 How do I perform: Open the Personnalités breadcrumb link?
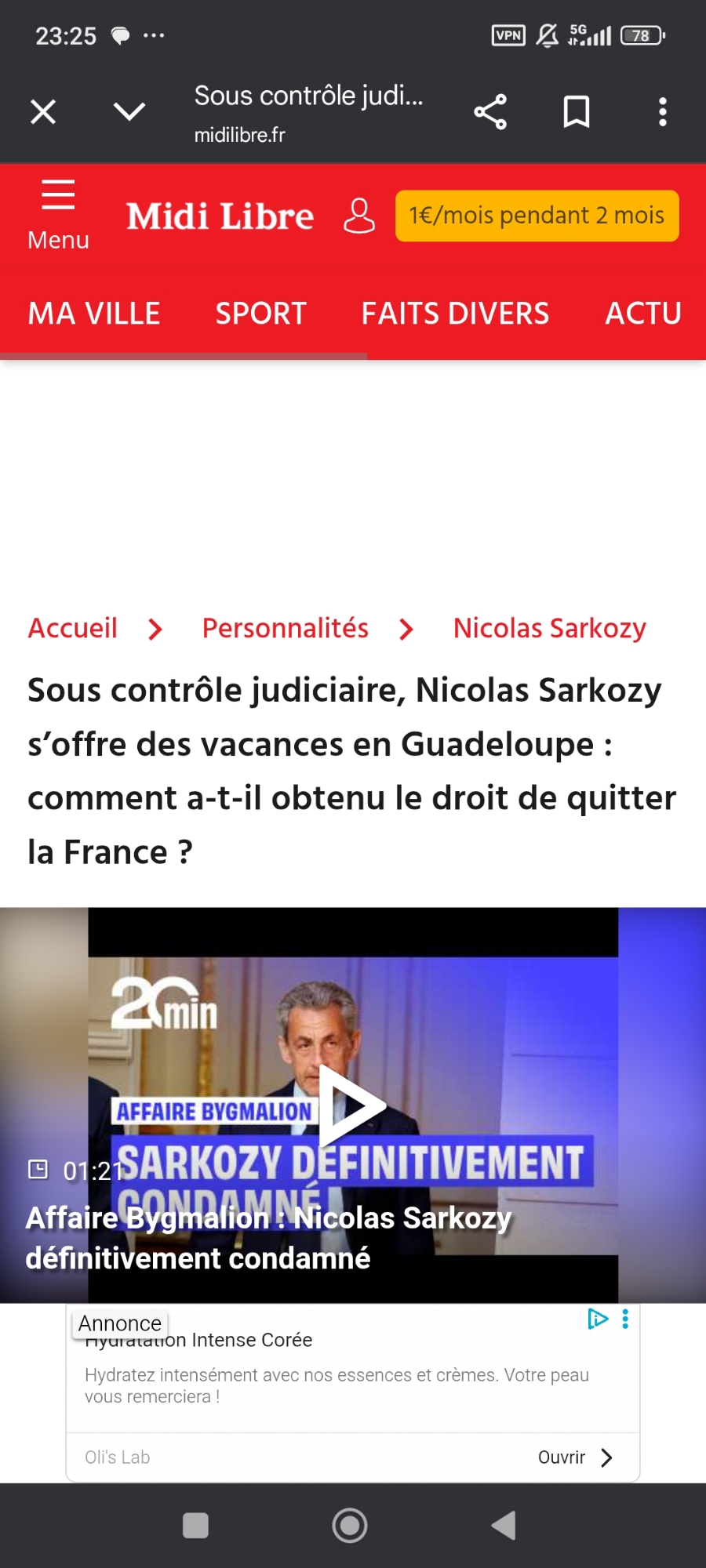click(x=286, y=628)
